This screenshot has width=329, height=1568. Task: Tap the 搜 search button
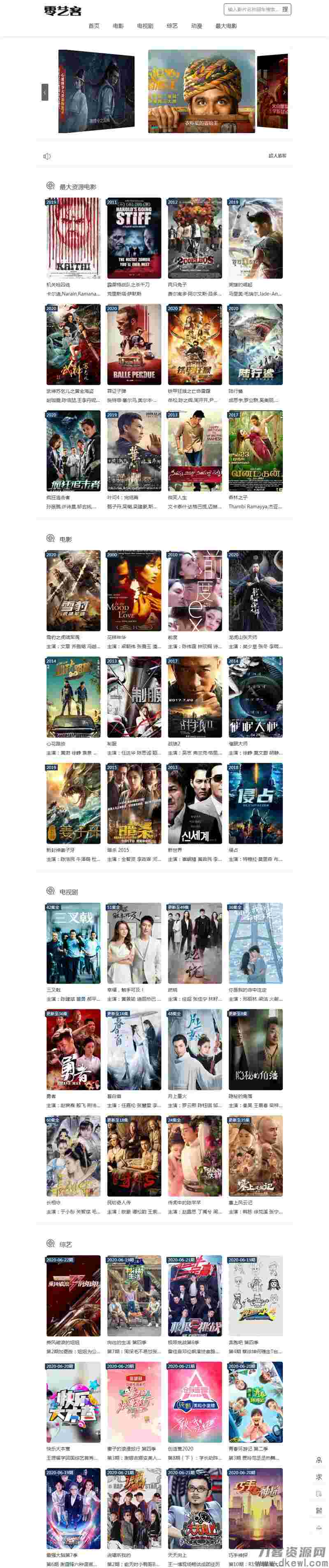(285, 10)
